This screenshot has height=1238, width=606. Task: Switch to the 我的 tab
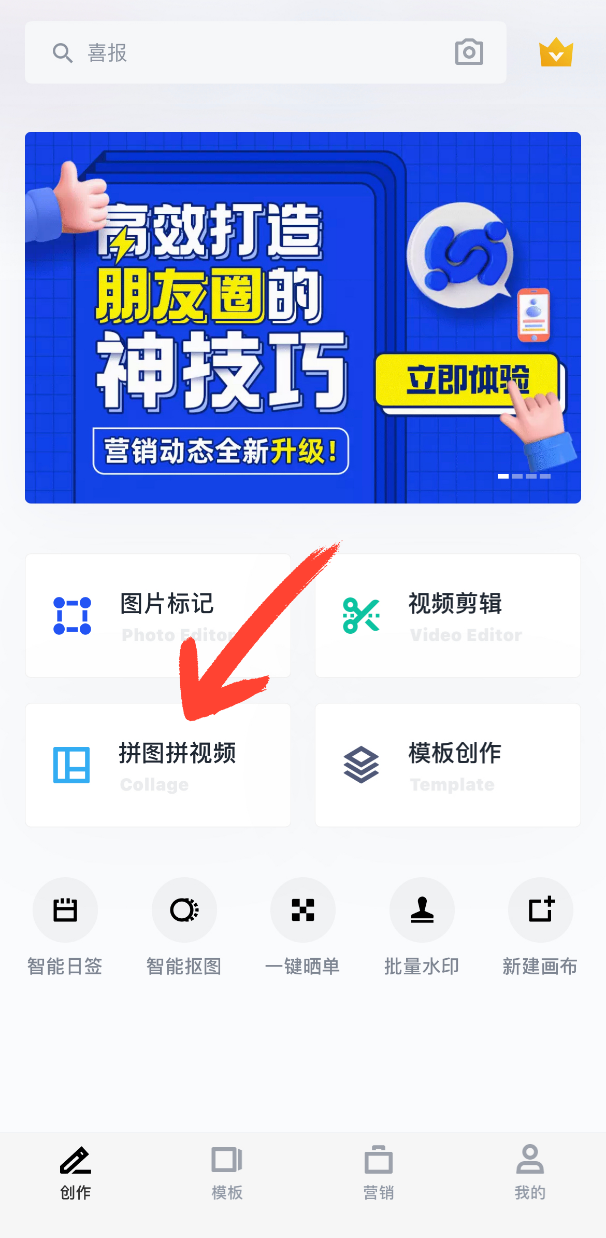(530, 1174)
